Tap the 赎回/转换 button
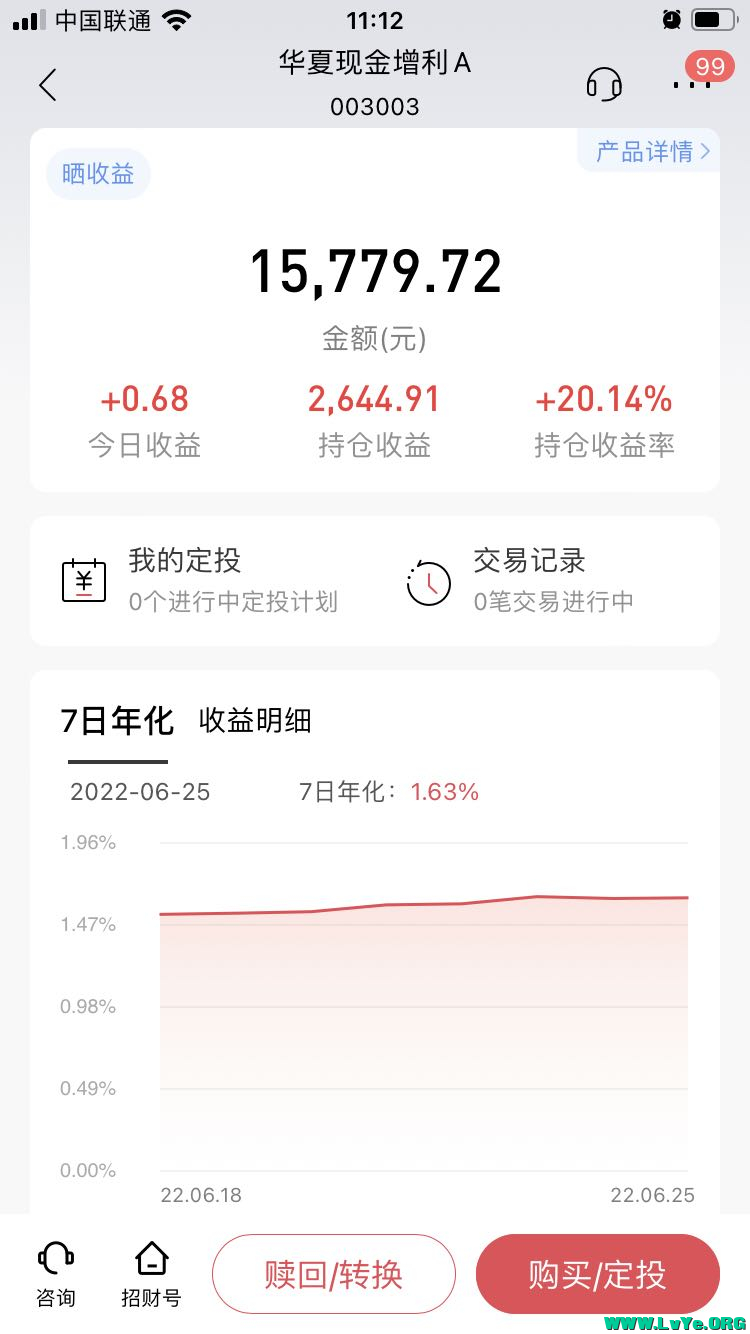 coord(333,1273)
